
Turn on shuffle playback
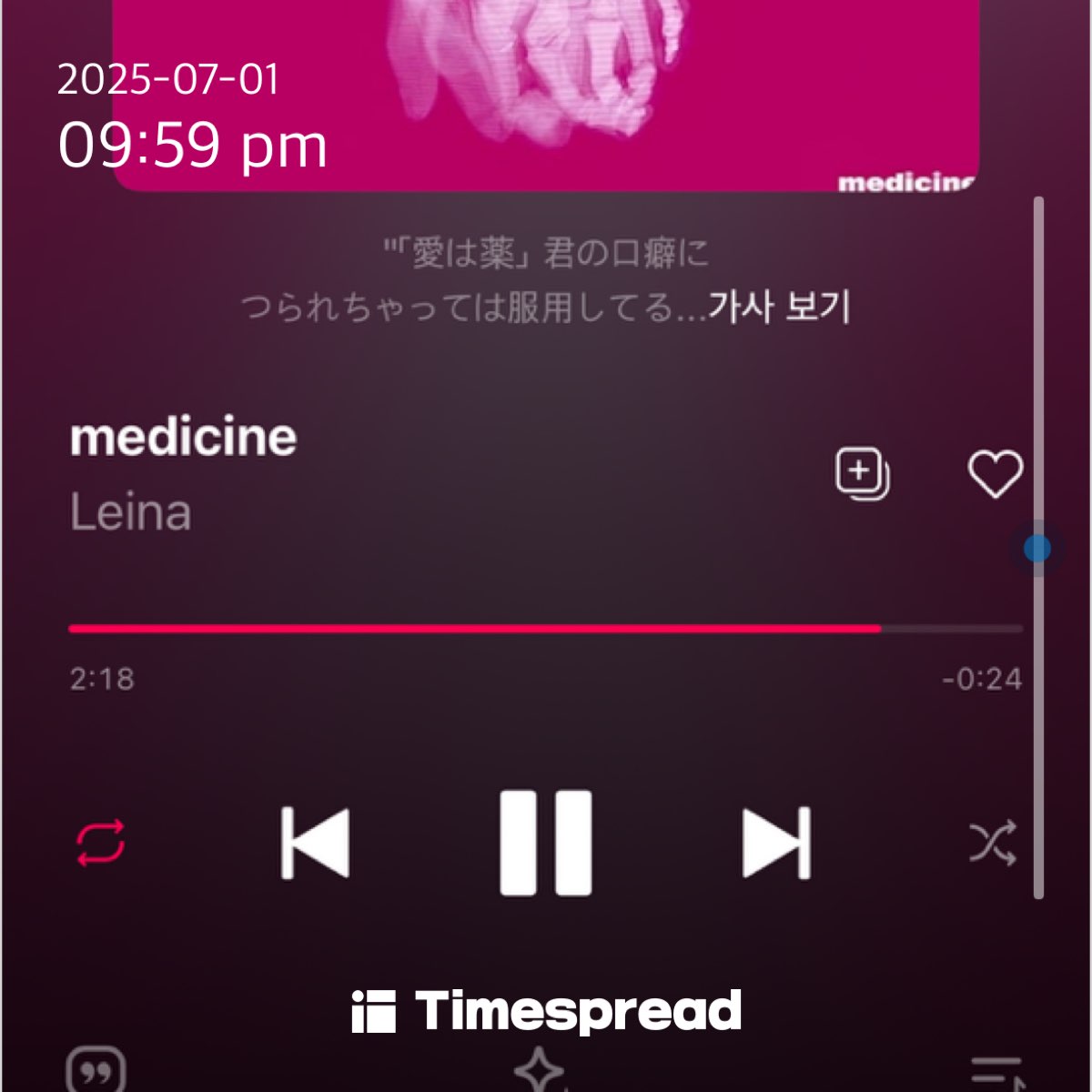(x=992, y=844)
